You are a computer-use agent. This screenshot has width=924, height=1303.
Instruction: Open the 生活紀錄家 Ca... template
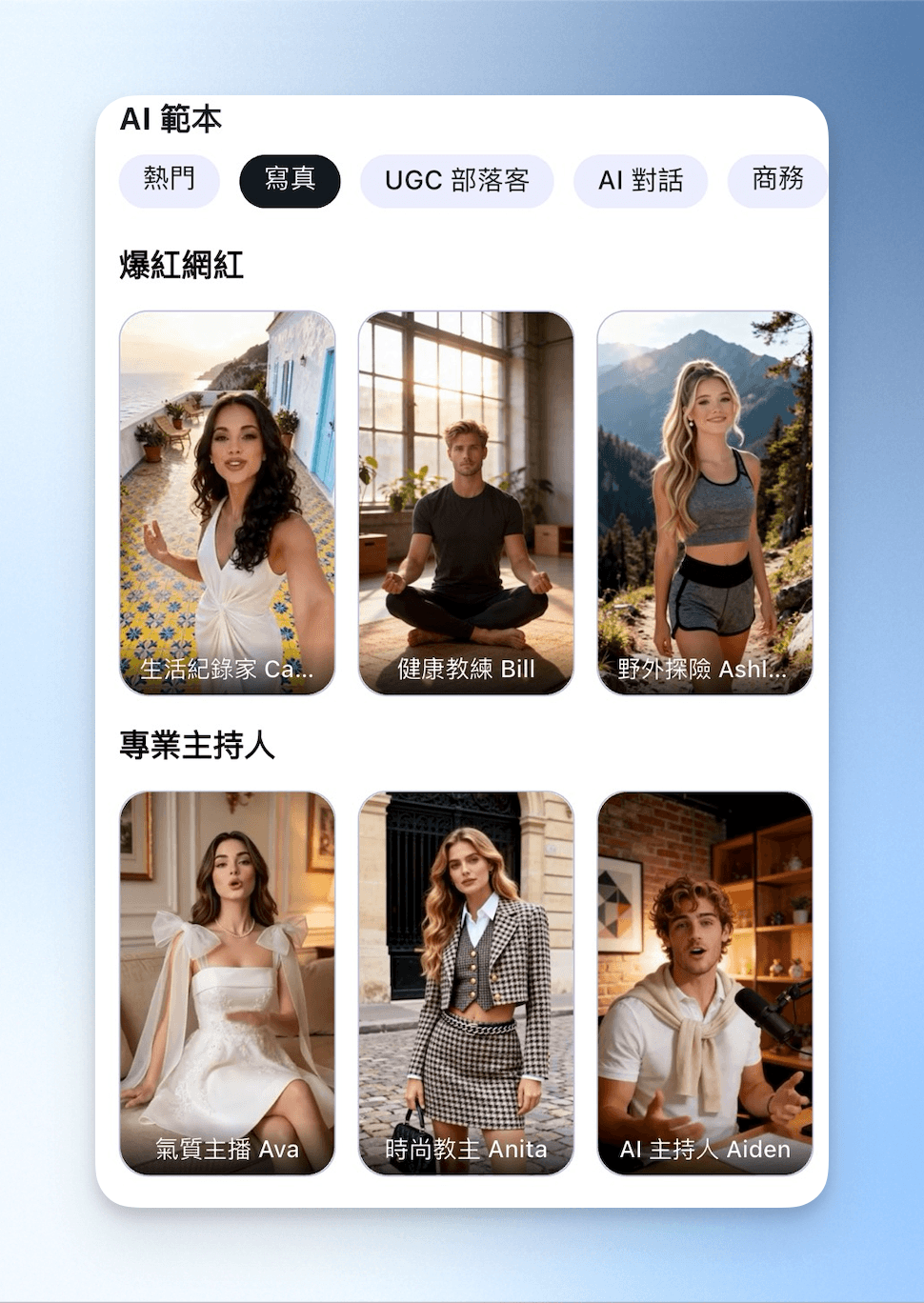[228, 503]
